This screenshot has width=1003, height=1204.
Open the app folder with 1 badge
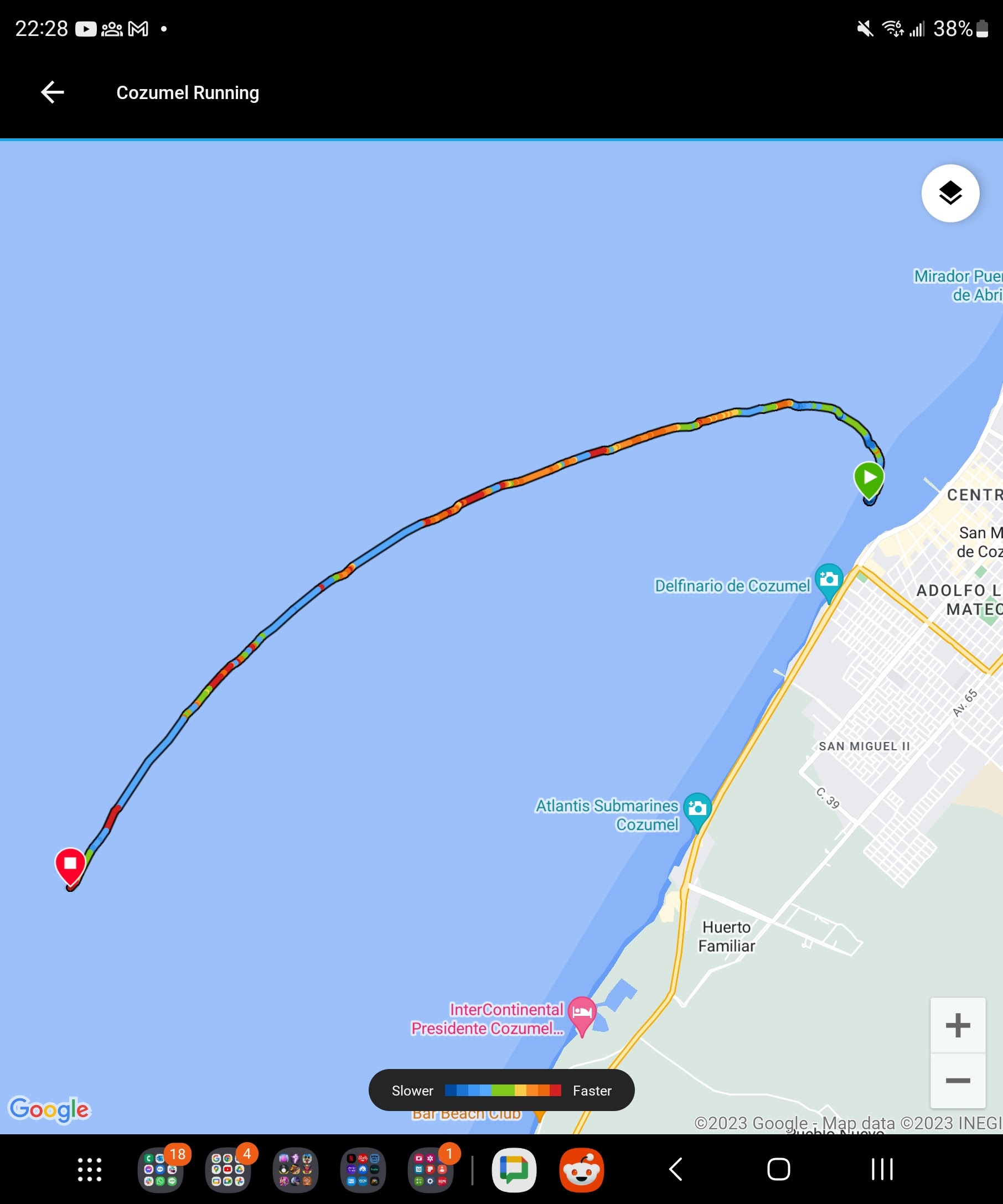pos(430,1170)
